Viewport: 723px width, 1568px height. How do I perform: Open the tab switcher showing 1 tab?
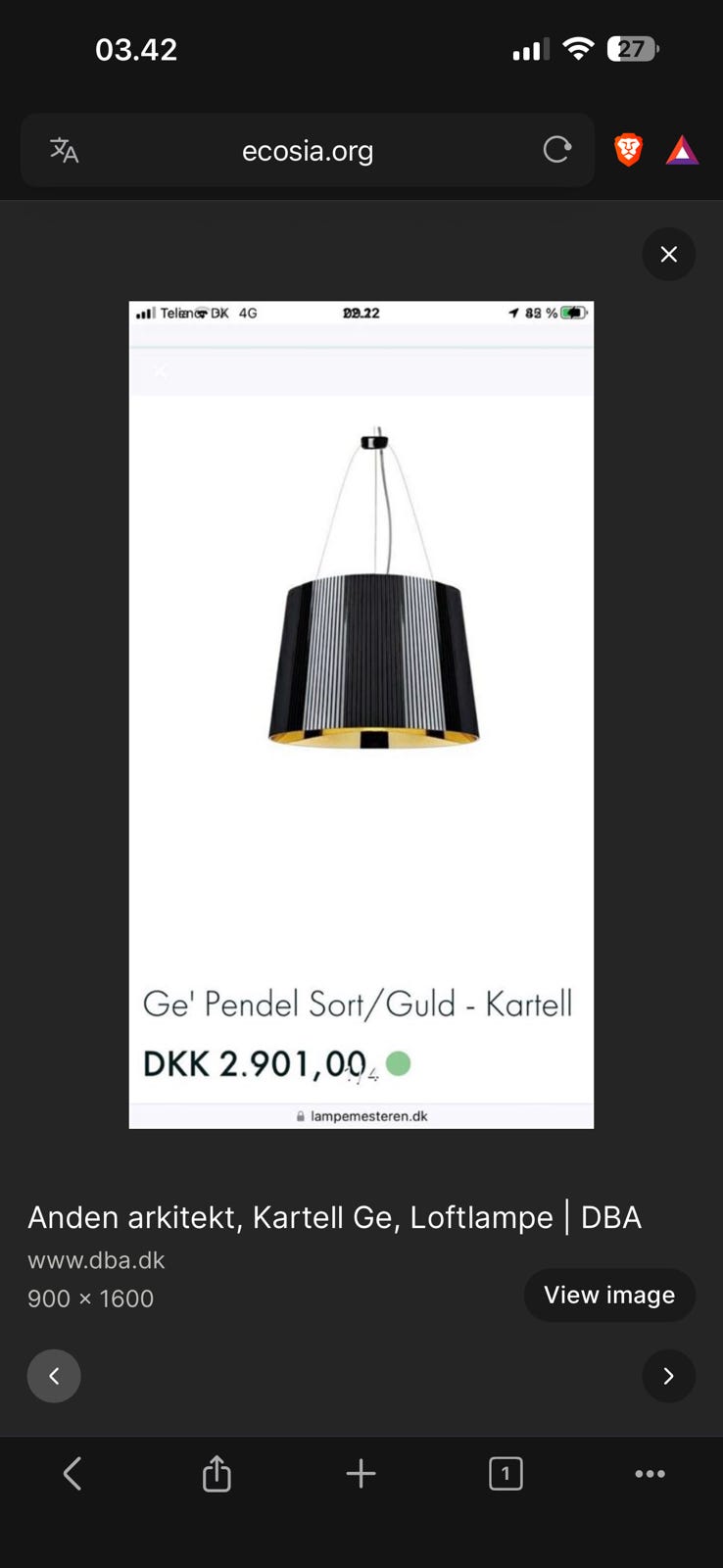(506, 1473)
